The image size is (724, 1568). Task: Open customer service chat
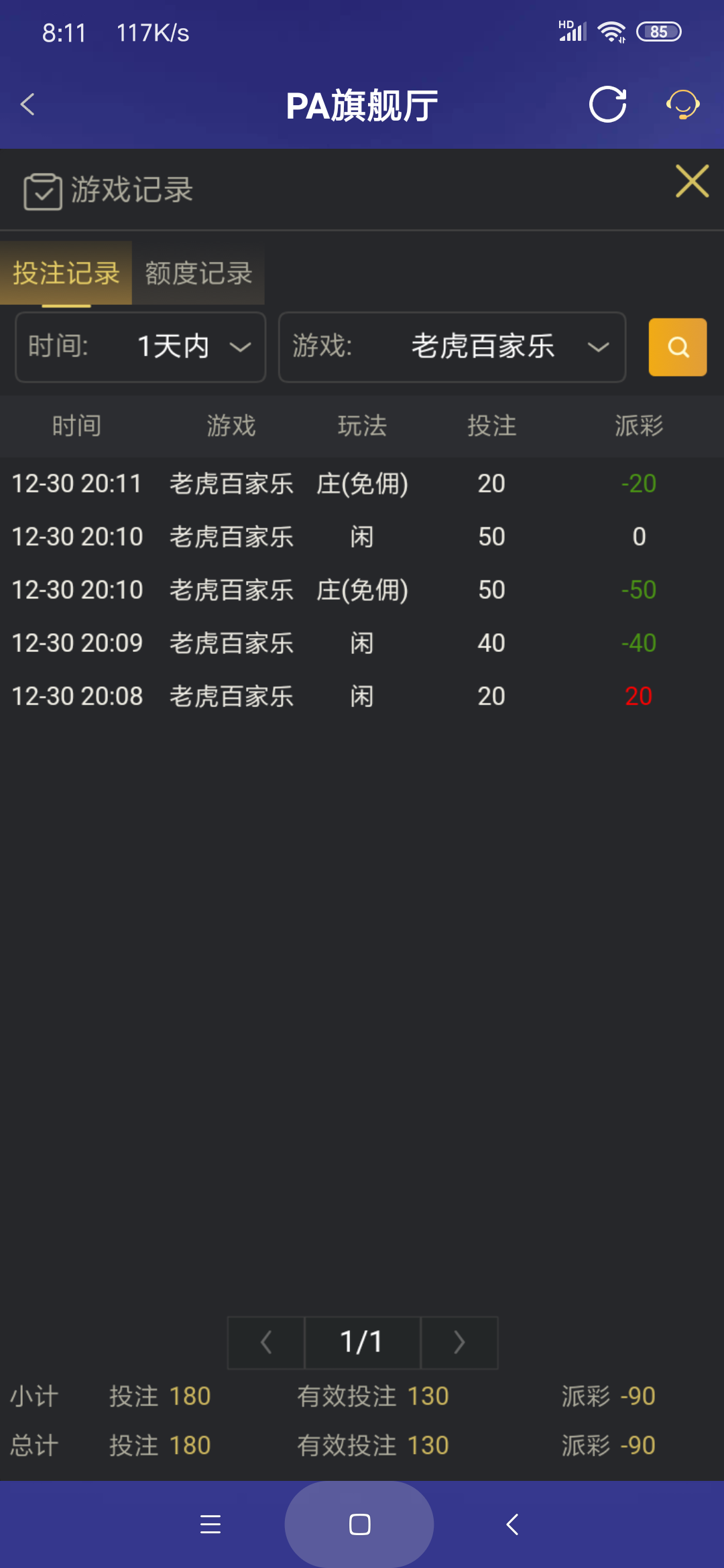(682, 105)
